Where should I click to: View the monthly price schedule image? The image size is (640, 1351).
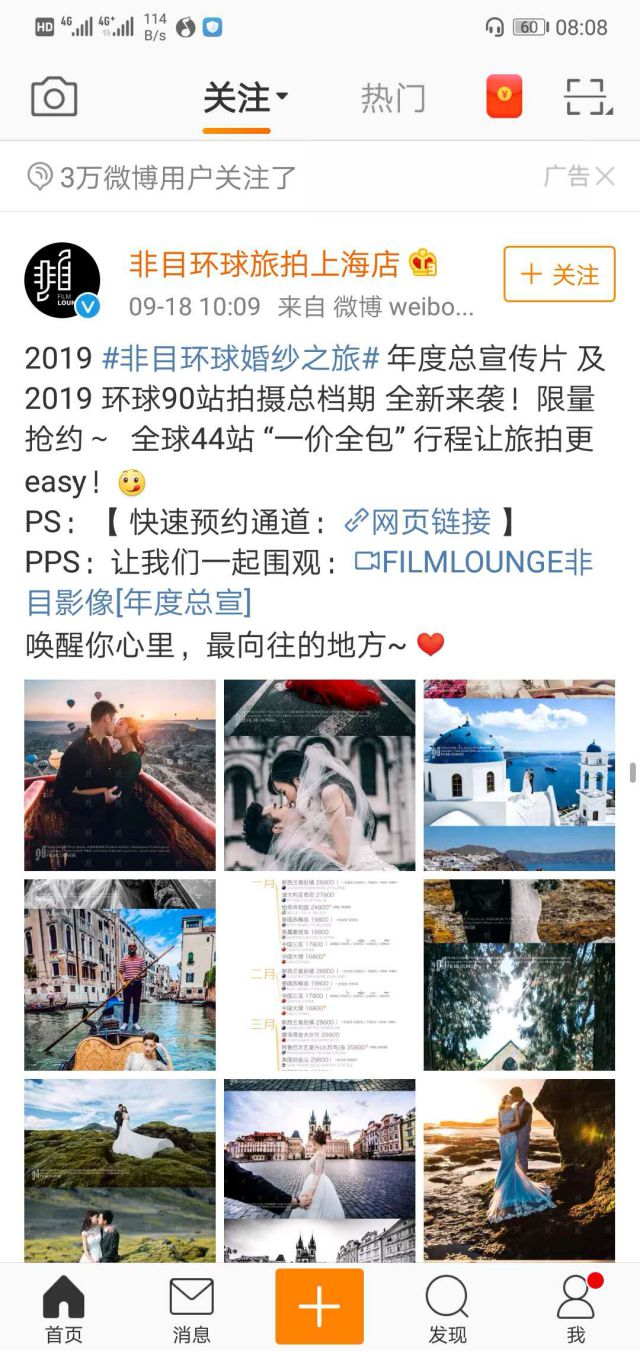(319, 975)
